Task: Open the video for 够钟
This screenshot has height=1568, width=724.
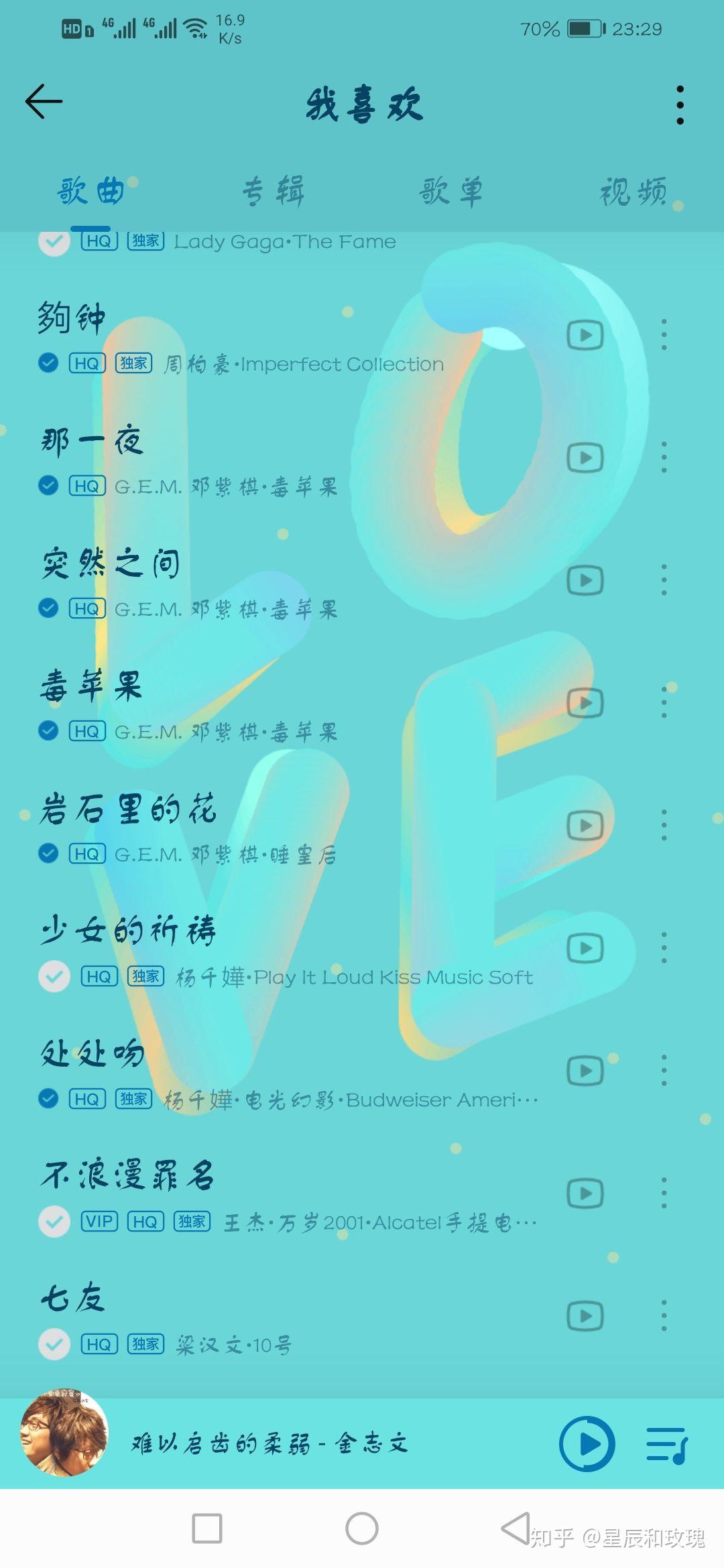Action: tap(585, 335)
